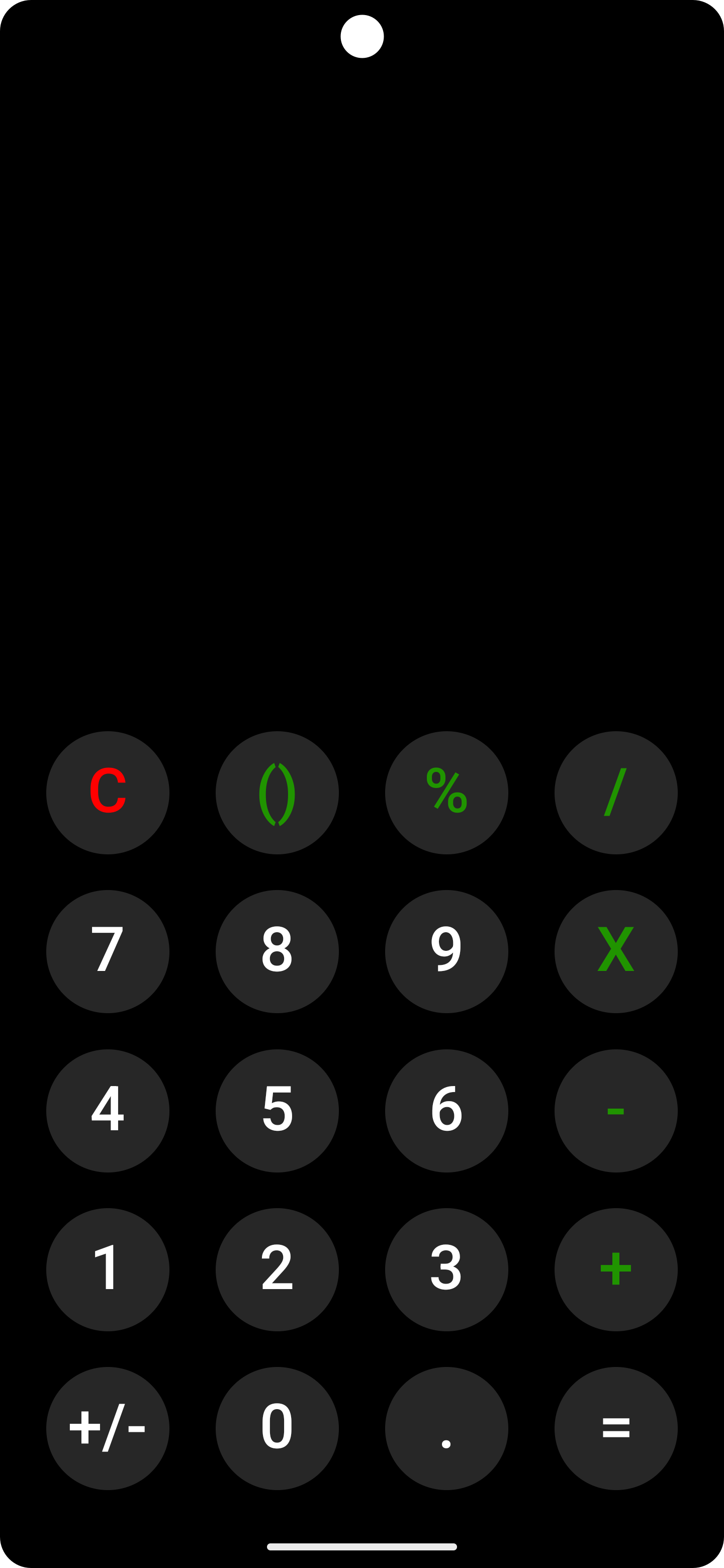Tap the percent key
The image size is (724, 1568).
446,793
